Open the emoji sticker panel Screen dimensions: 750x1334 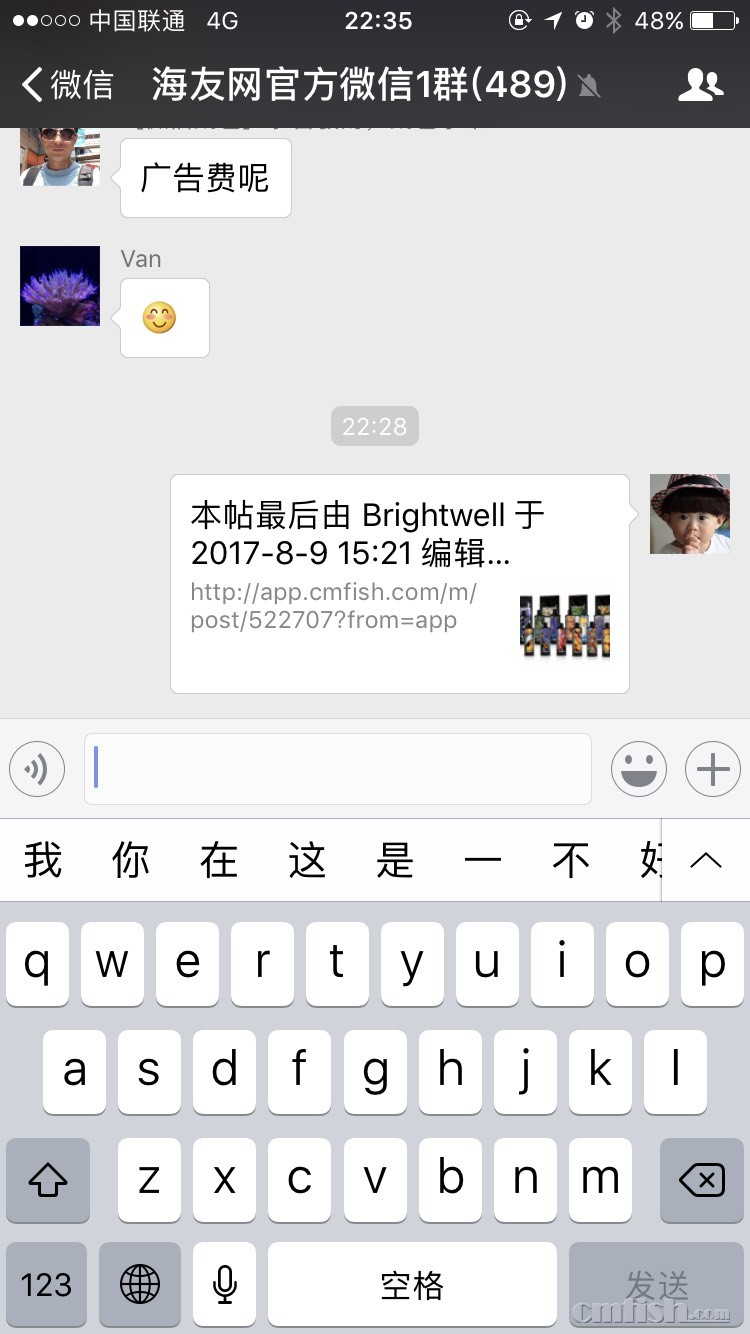[x=639, y=769]
